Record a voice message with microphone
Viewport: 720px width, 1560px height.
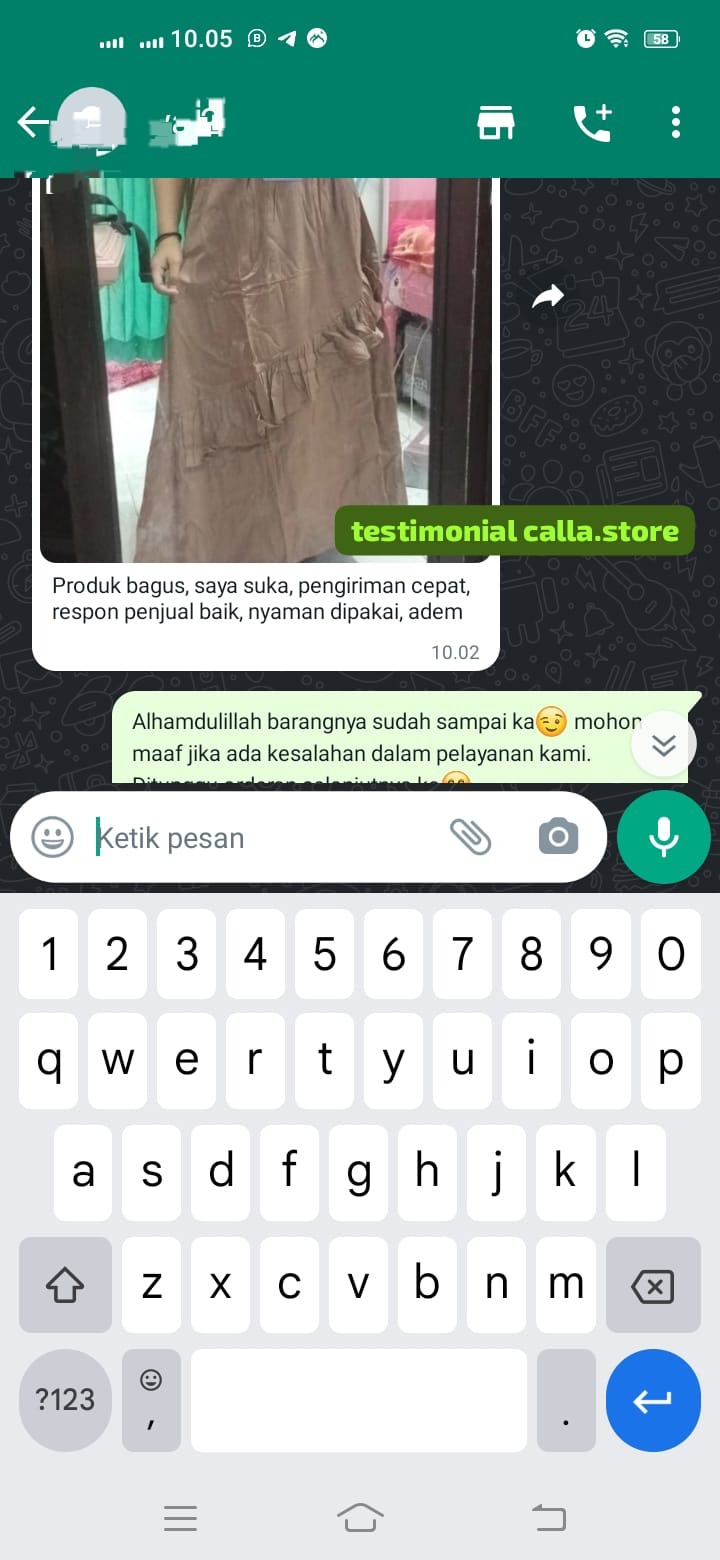664,837
